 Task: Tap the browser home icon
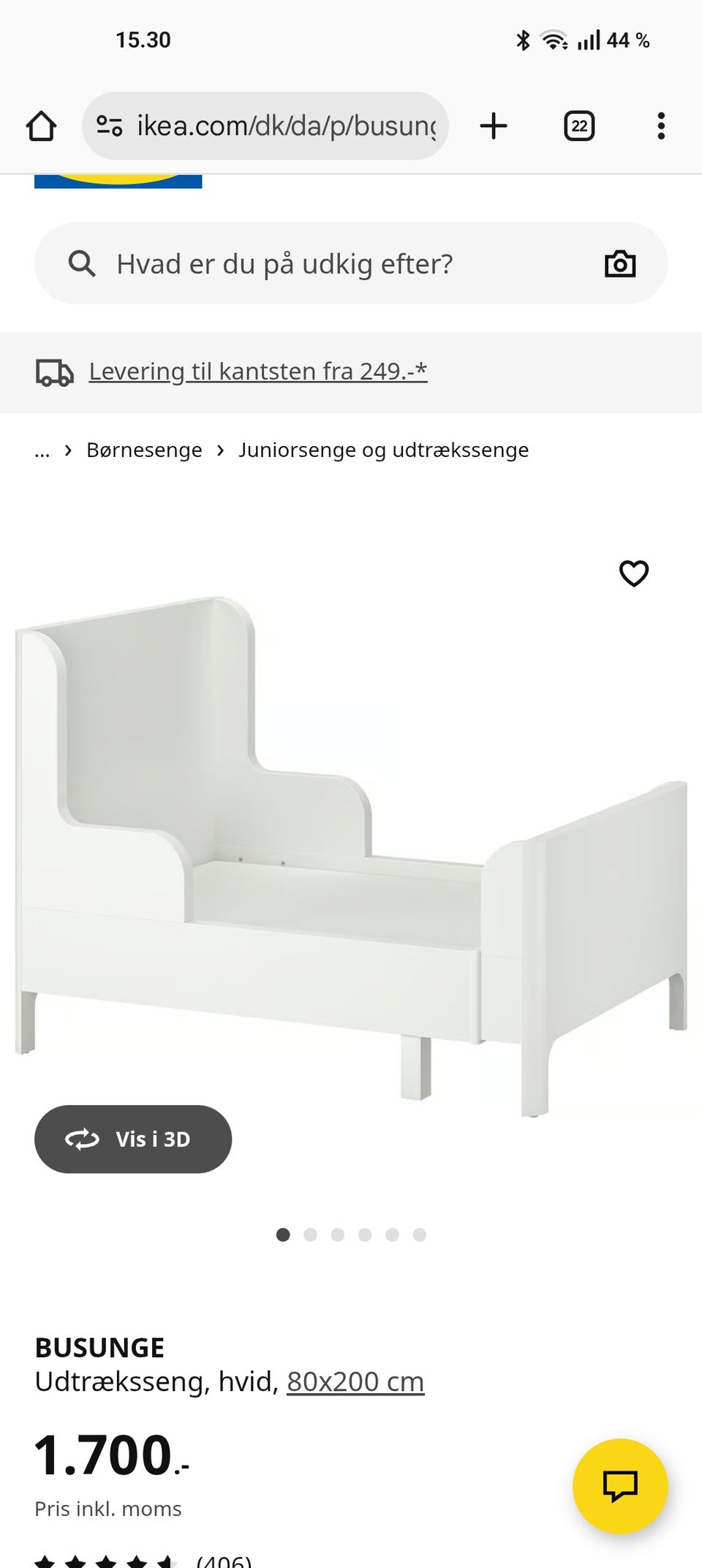42,125
